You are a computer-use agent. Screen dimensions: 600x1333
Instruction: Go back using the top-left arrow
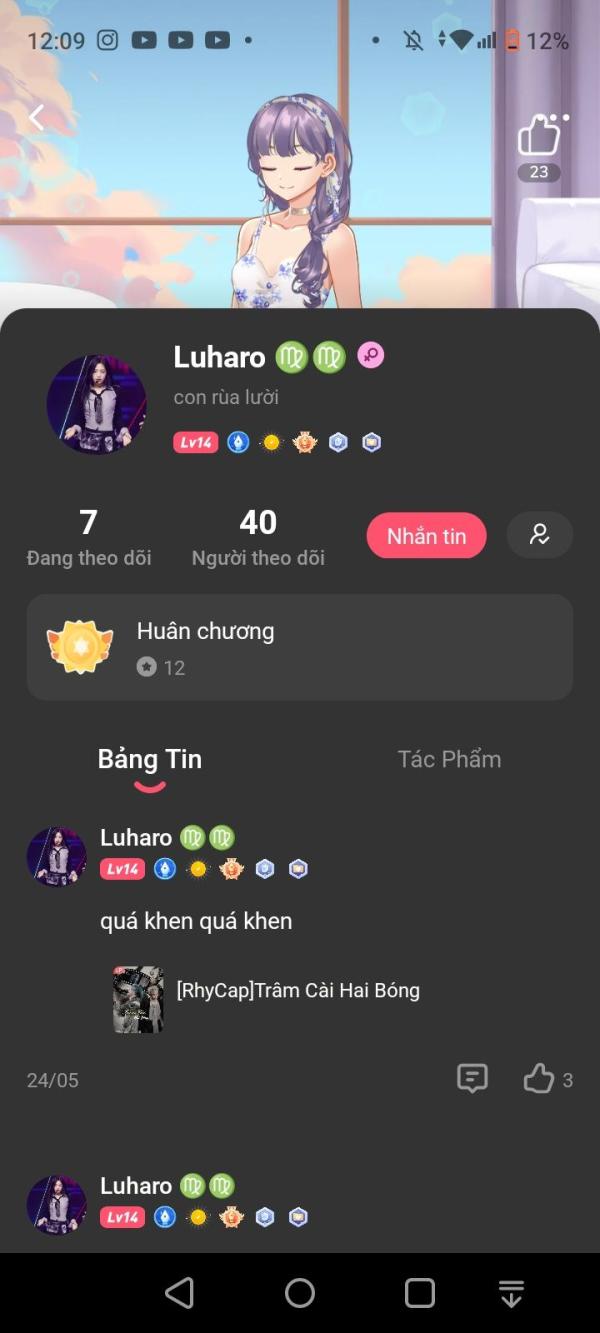pos(36,118)
